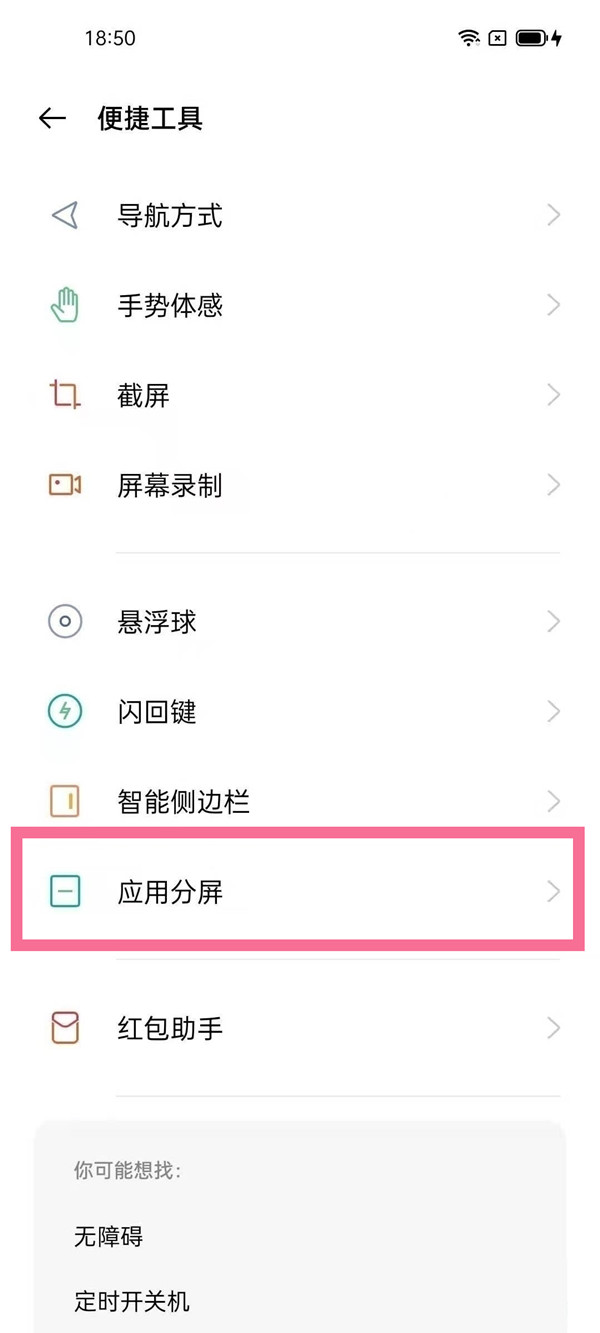
Task: Open 截屏 settings
Action: click(145, 396)
